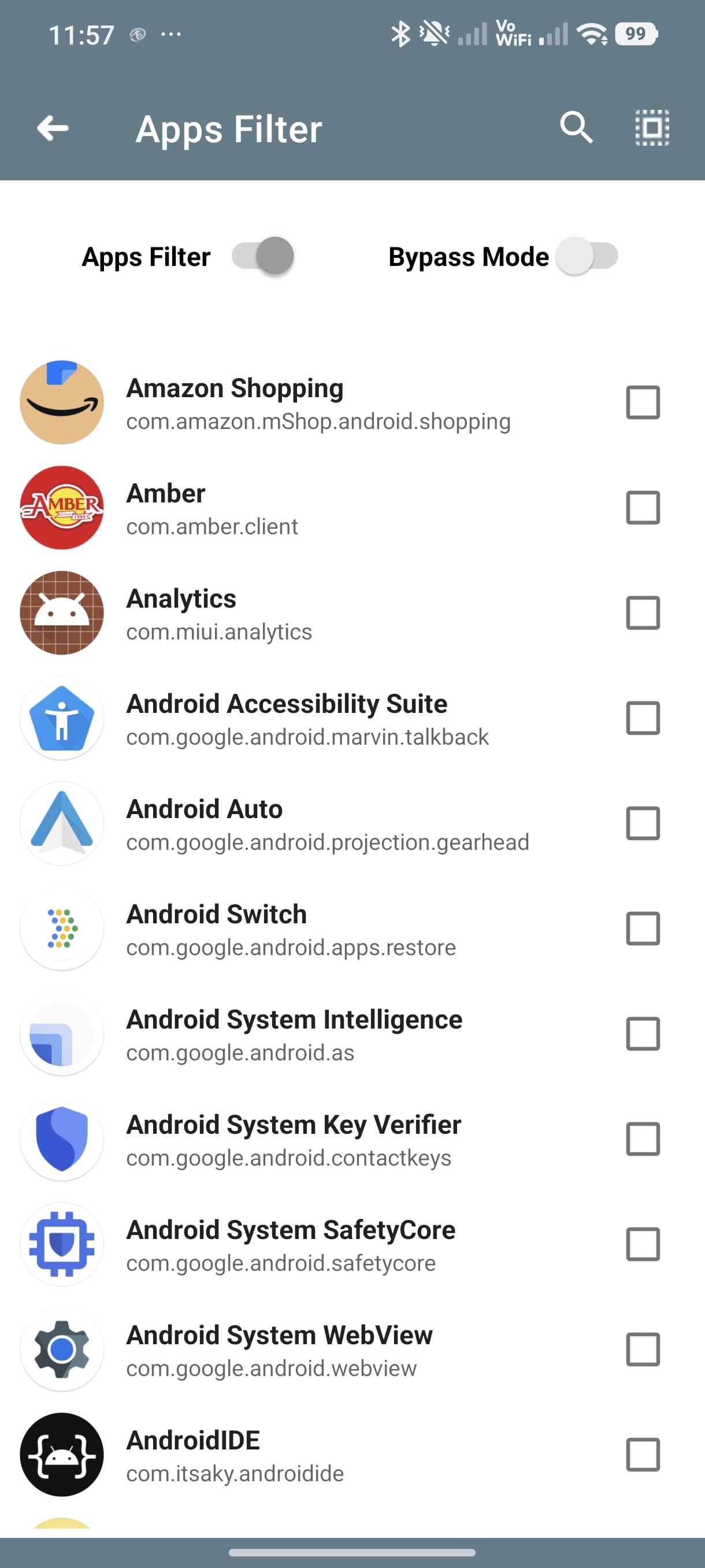Open the search function

576,128
